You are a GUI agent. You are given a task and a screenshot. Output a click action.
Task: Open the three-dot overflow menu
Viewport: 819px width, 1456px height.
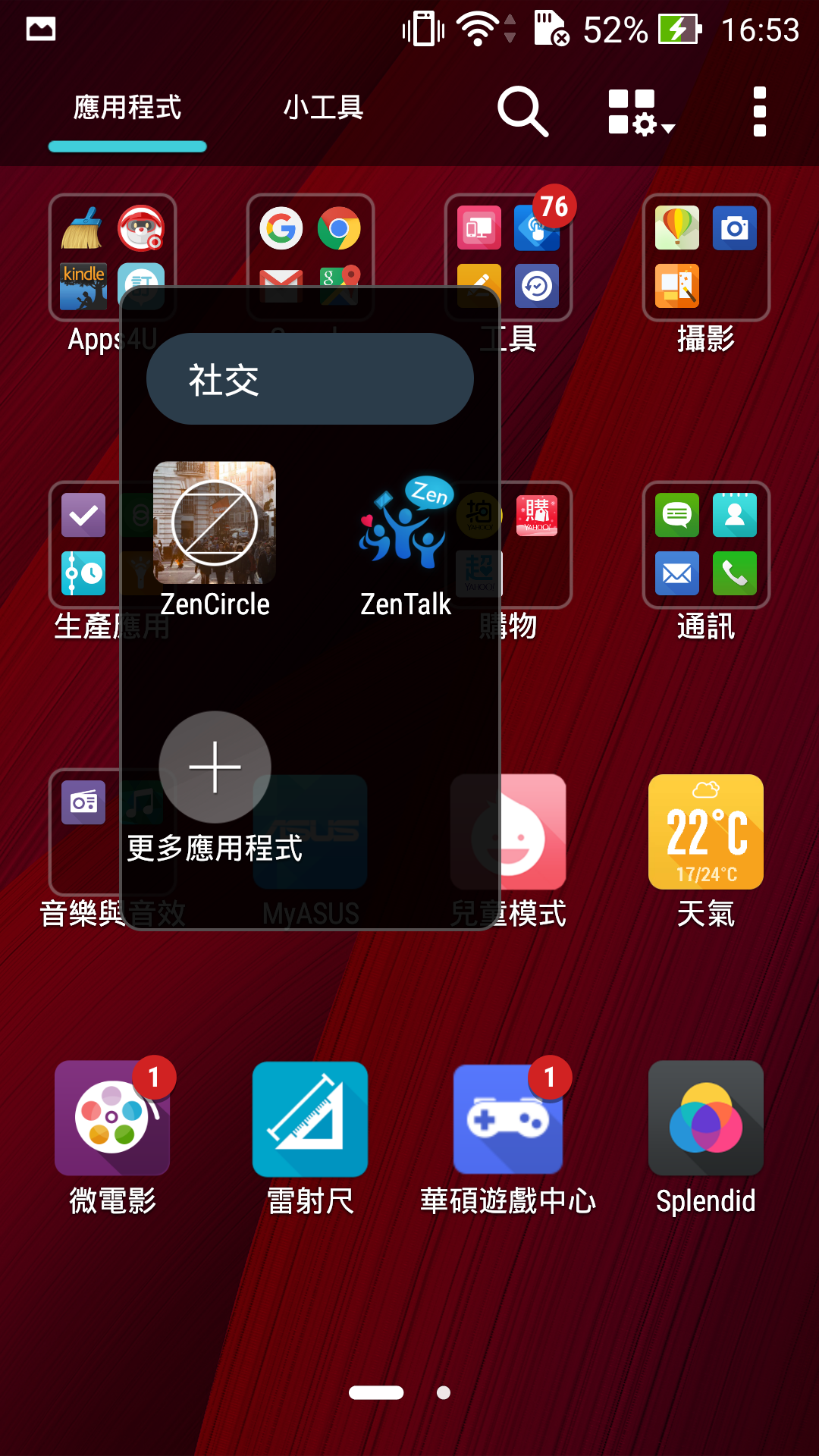click(759, 112)
